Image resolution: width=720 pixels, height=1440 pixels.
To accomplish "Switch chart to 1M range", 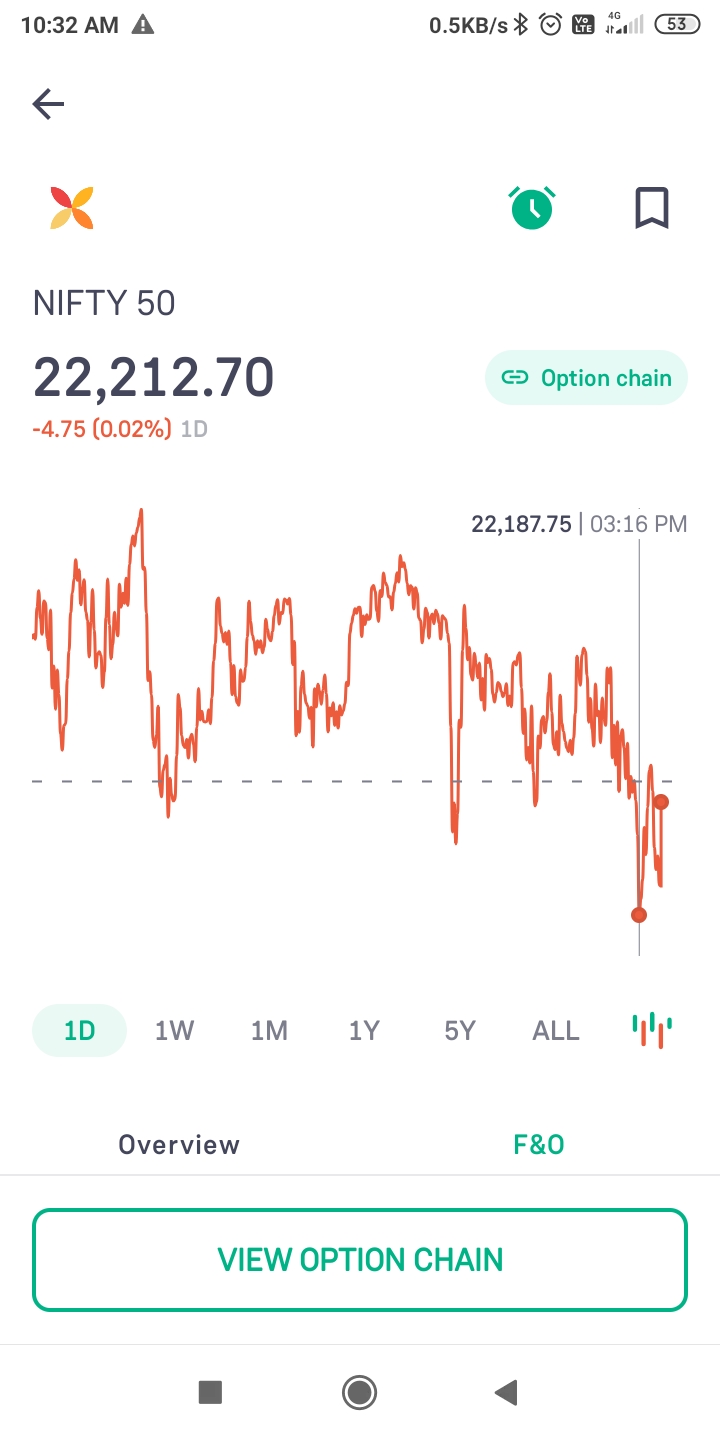I will pos(269,1031).
